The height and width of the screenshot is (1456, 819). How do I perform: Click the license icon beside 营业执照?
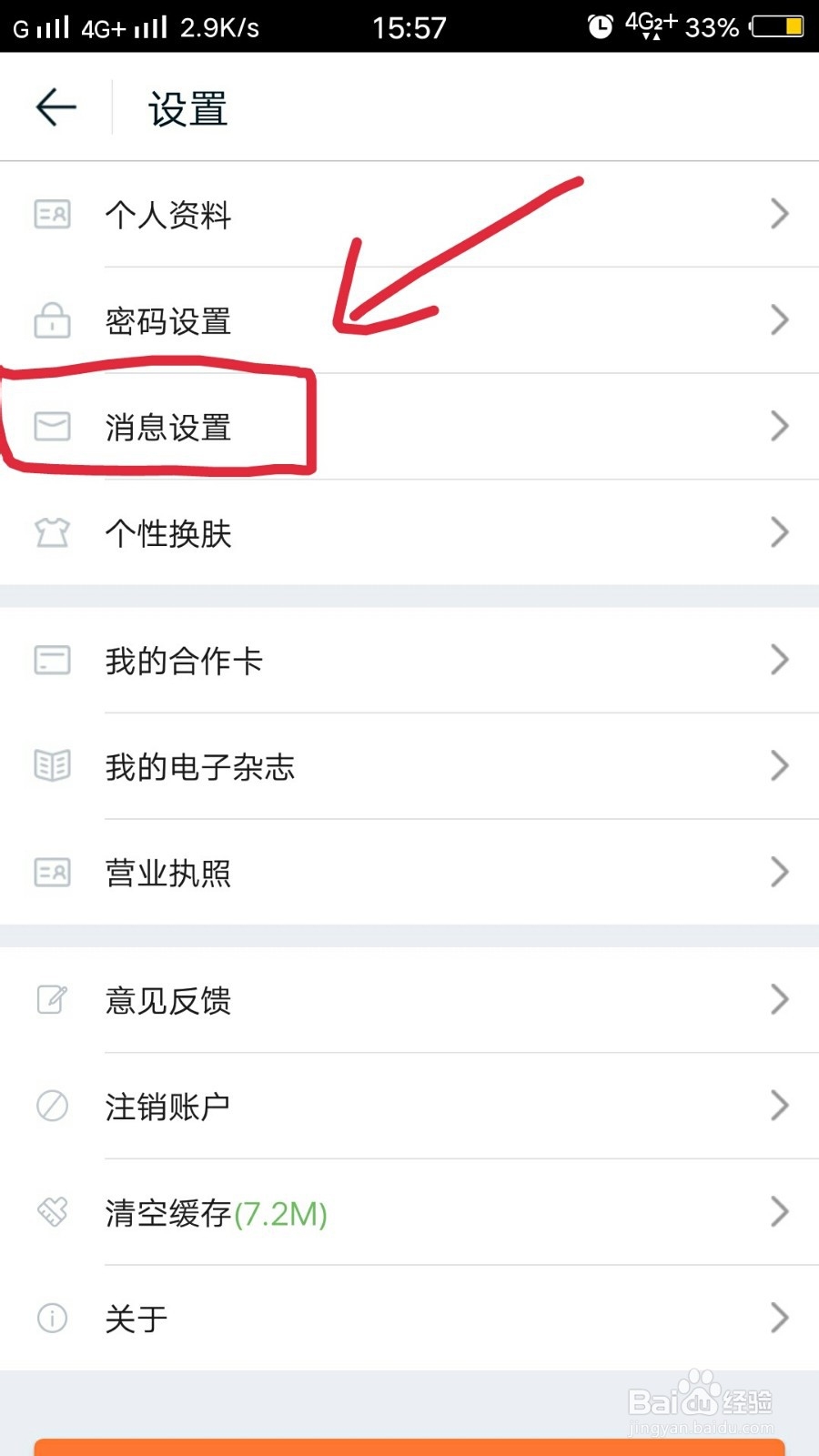52,873
